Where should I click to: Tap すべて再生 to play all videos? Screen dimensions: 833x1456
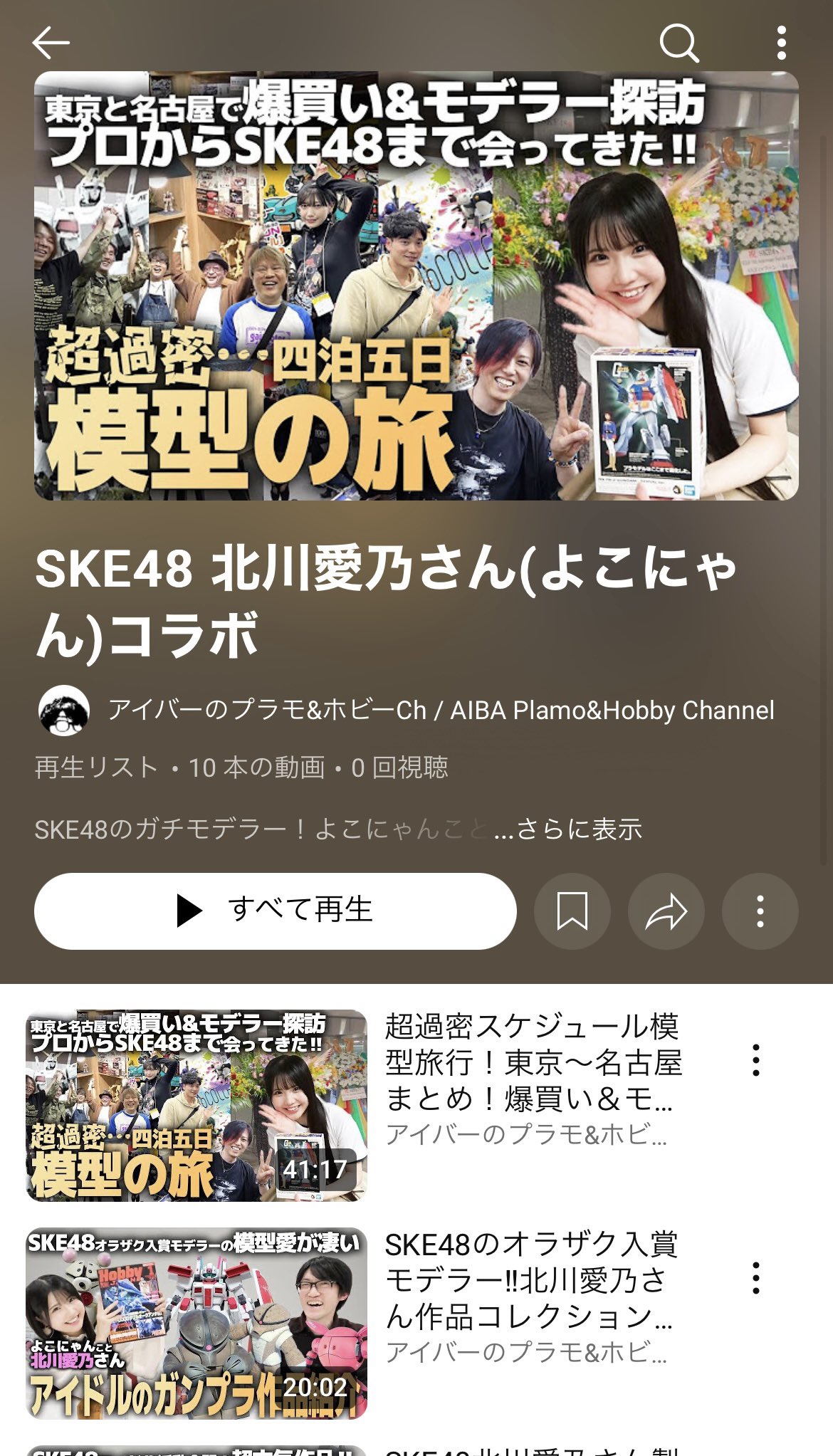tap(275, 911)
